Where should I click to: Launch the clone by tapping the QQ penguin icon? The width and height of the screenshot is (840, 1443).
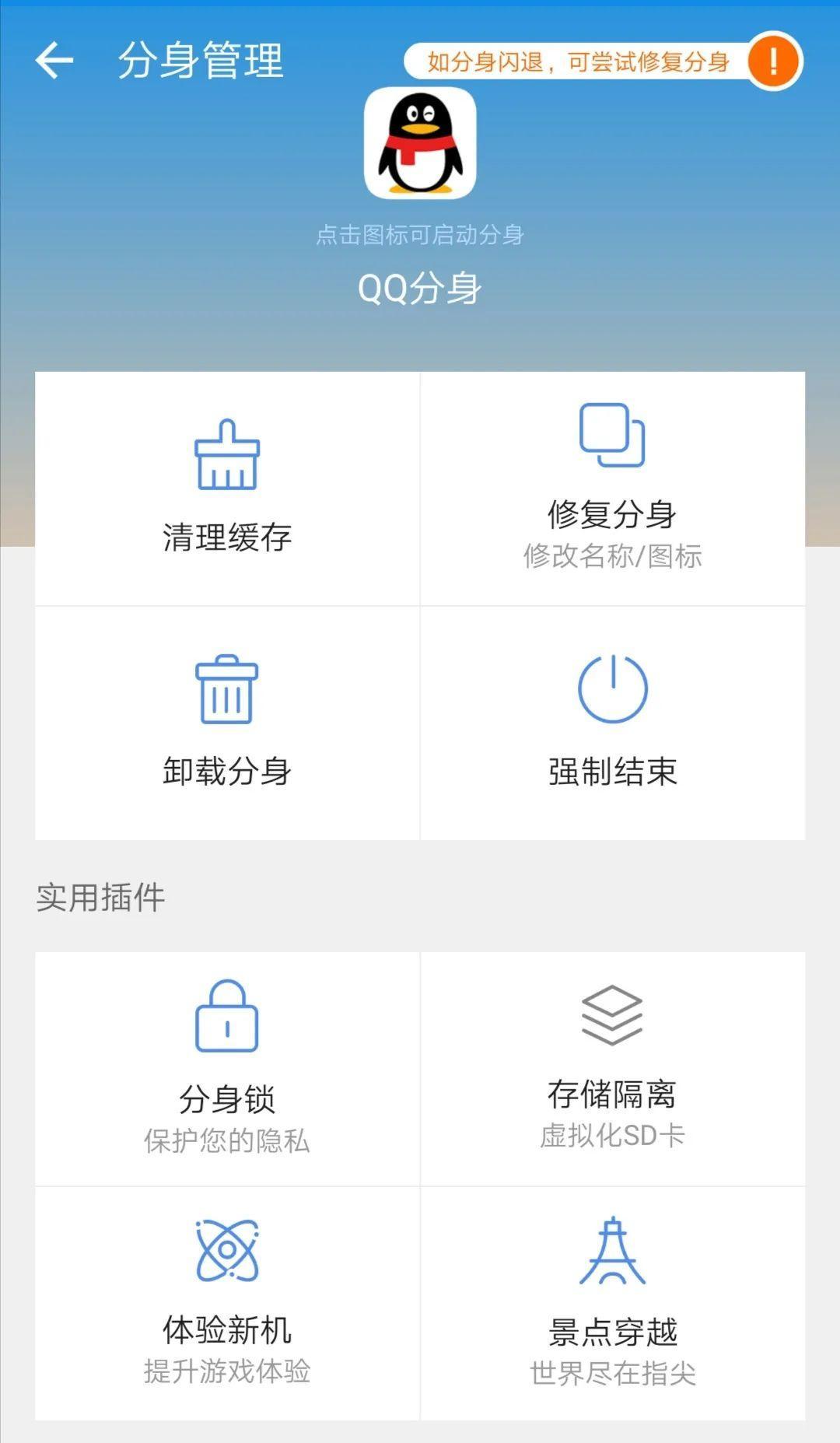coord(420,148)
